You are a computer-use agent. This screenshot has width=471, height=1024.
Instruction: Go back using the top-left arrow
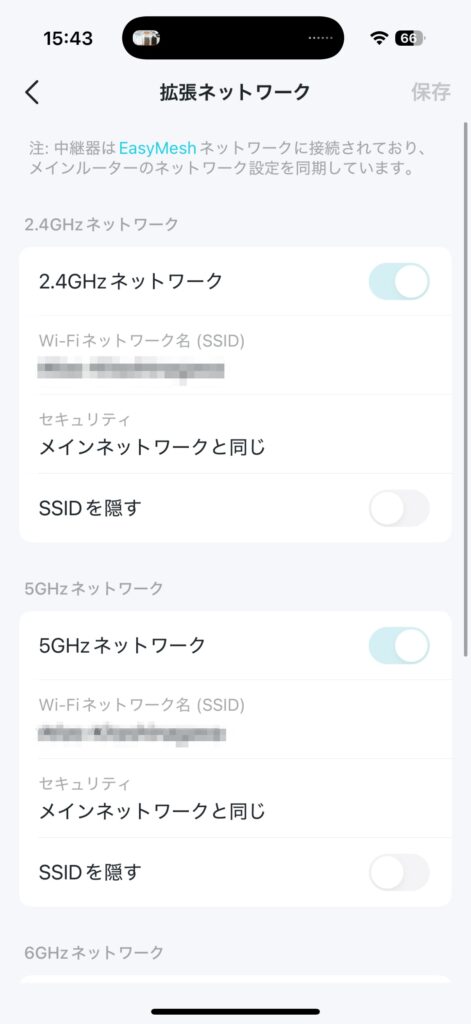(x=32, y=92)
